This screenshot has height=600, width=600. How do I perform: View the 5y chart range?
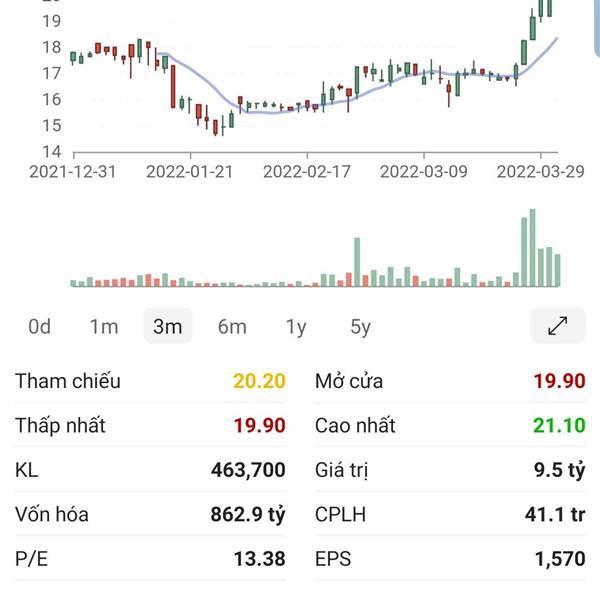pyautogui.click(x=360, y=327)
